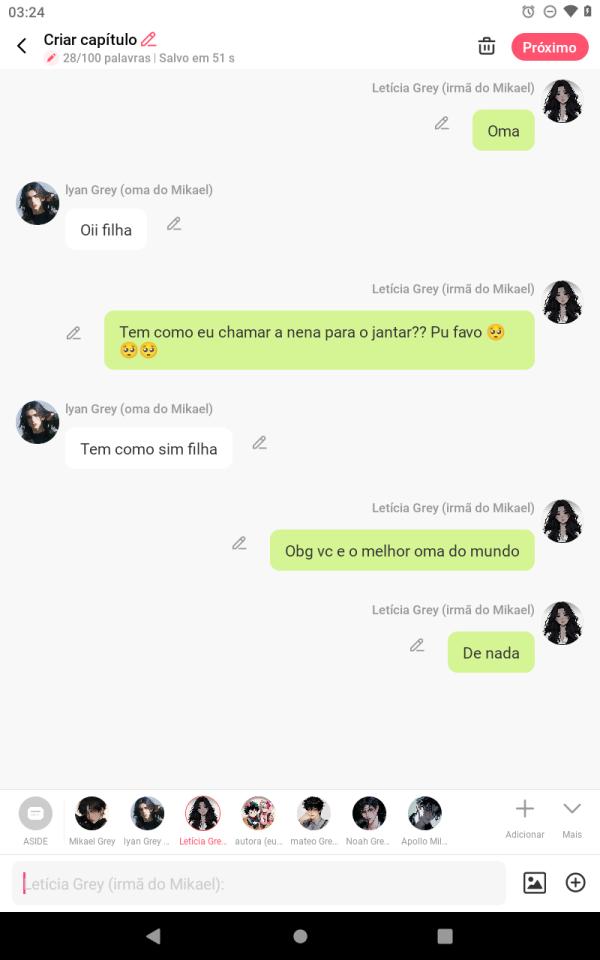
Task: Edit the 'Oii filha' message
Action: pyautogui.click(x=174, y=224)
